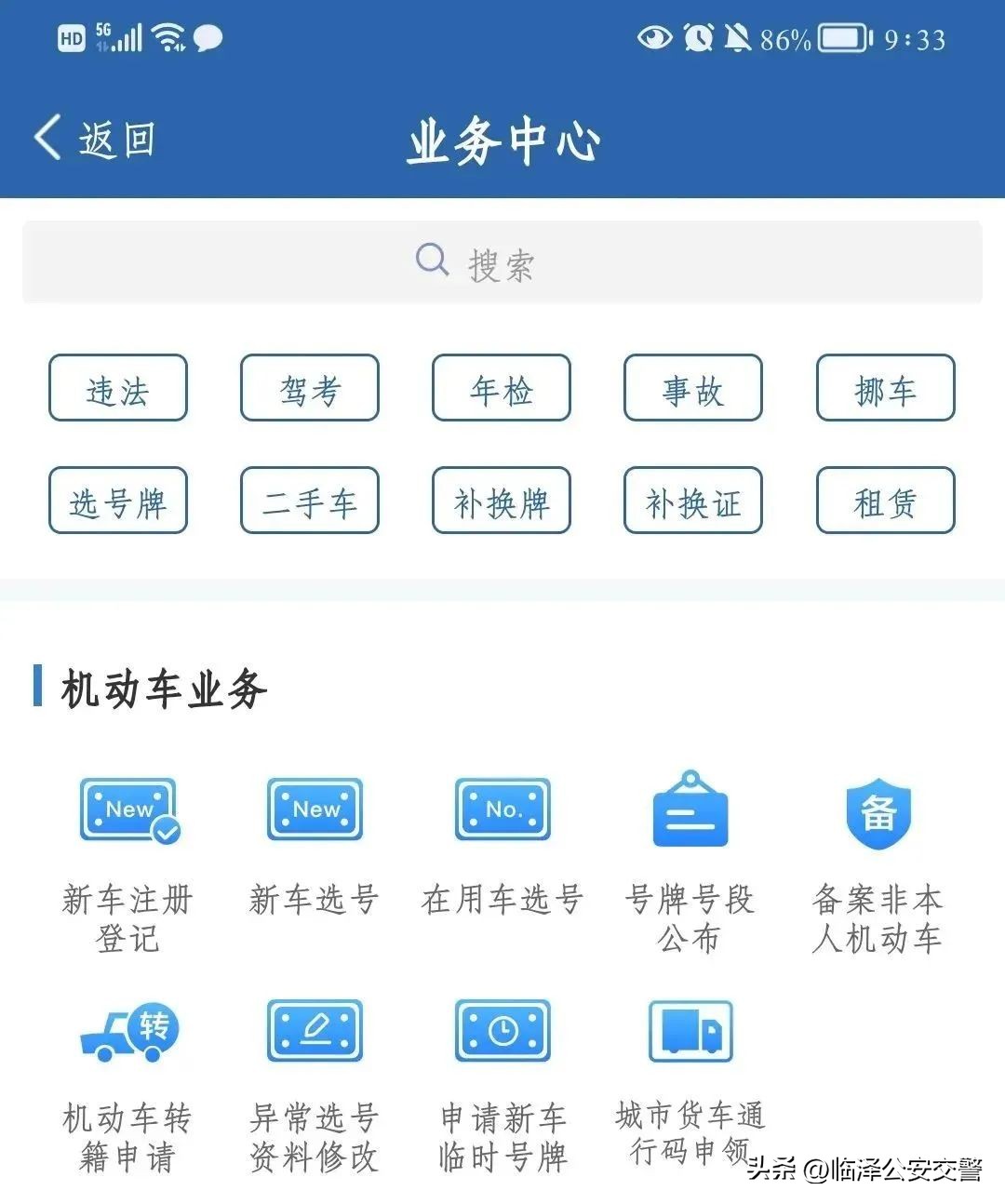Viewport: 1005px width, 1204px height.
Task: Select the 事故 quick entry
Action: point(692,389)
